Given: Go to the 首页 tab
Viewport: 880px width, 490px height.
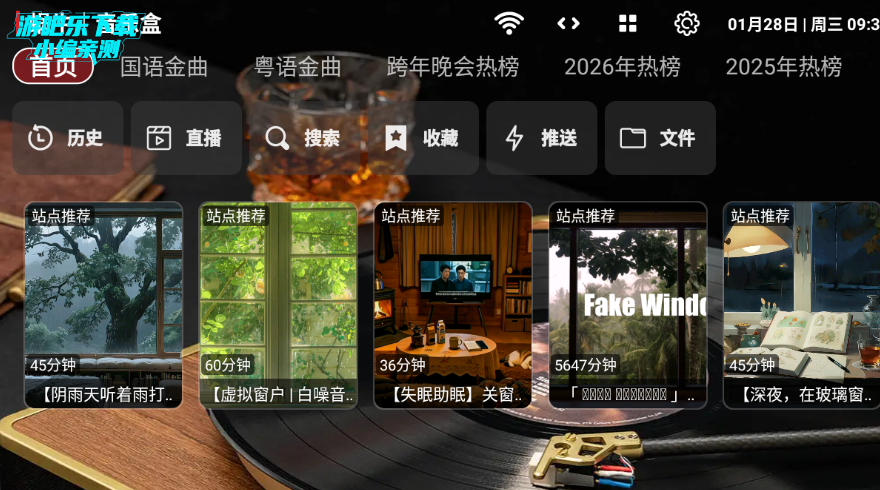Looking at the screenshot, I should pos(53,67).
